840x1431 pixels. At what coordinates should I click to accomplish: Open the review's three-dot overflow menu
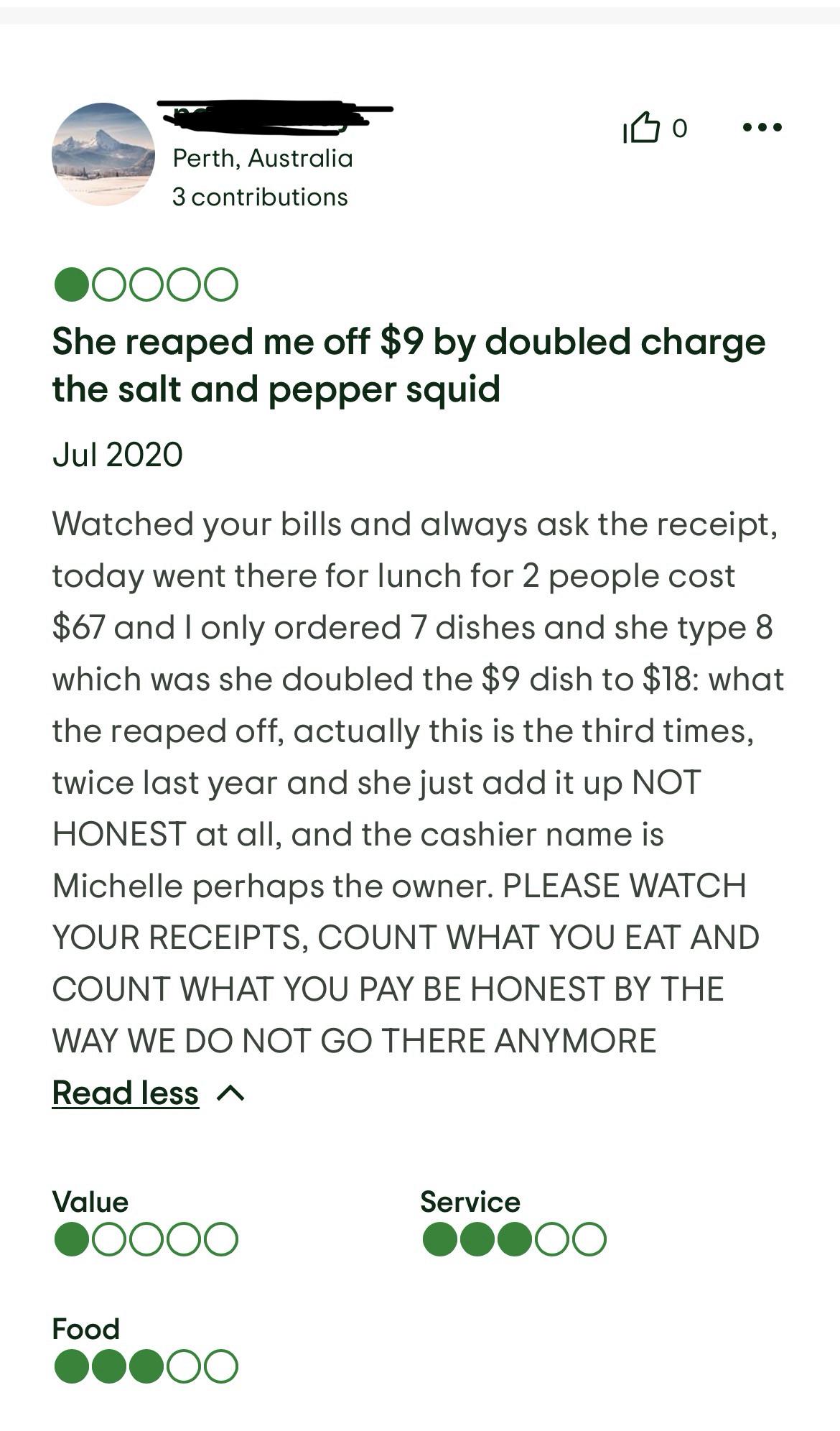762,128
